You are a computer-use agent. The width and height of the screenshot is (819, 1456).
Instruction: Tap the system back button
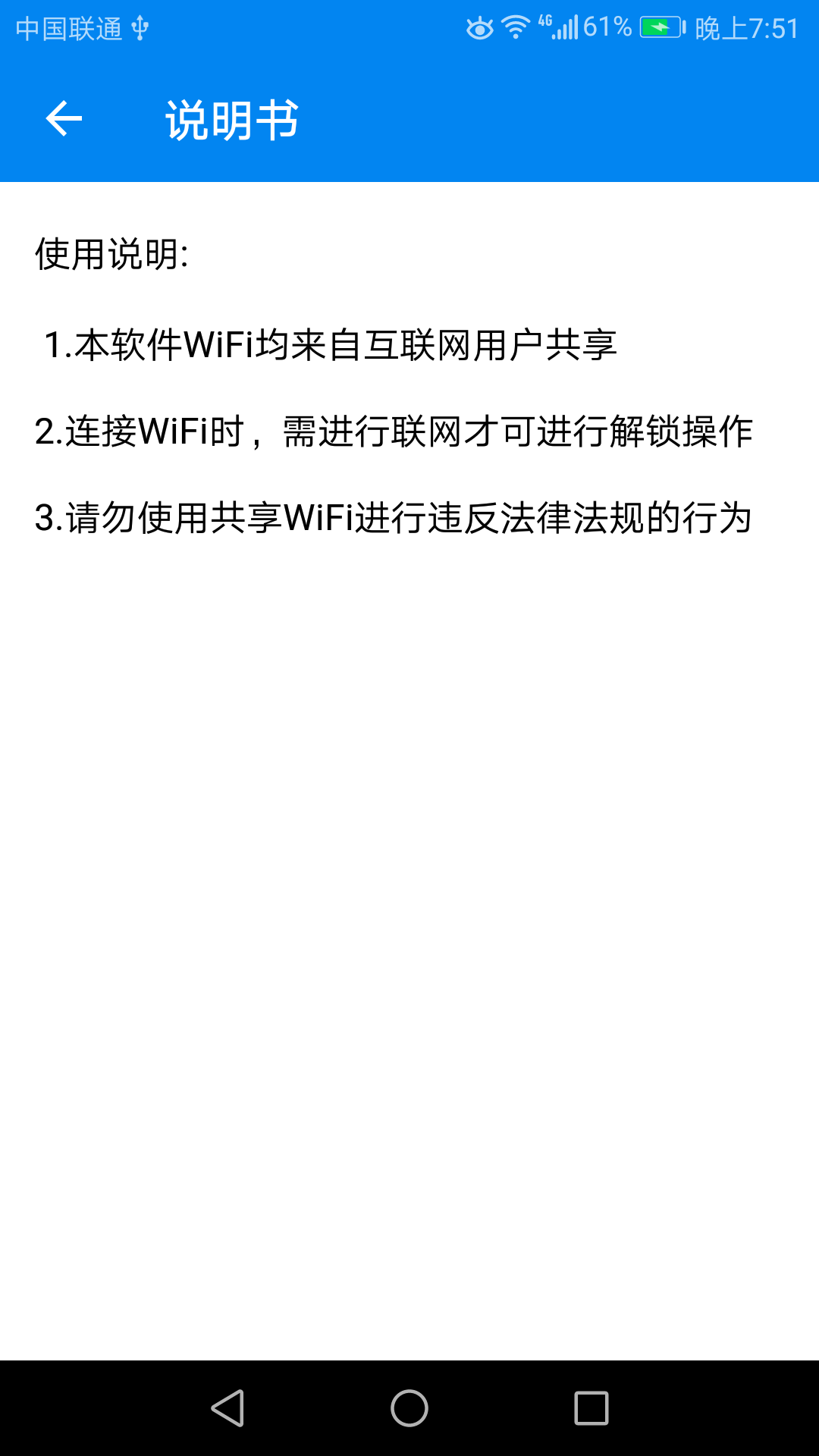click(x=227, y=1408)
